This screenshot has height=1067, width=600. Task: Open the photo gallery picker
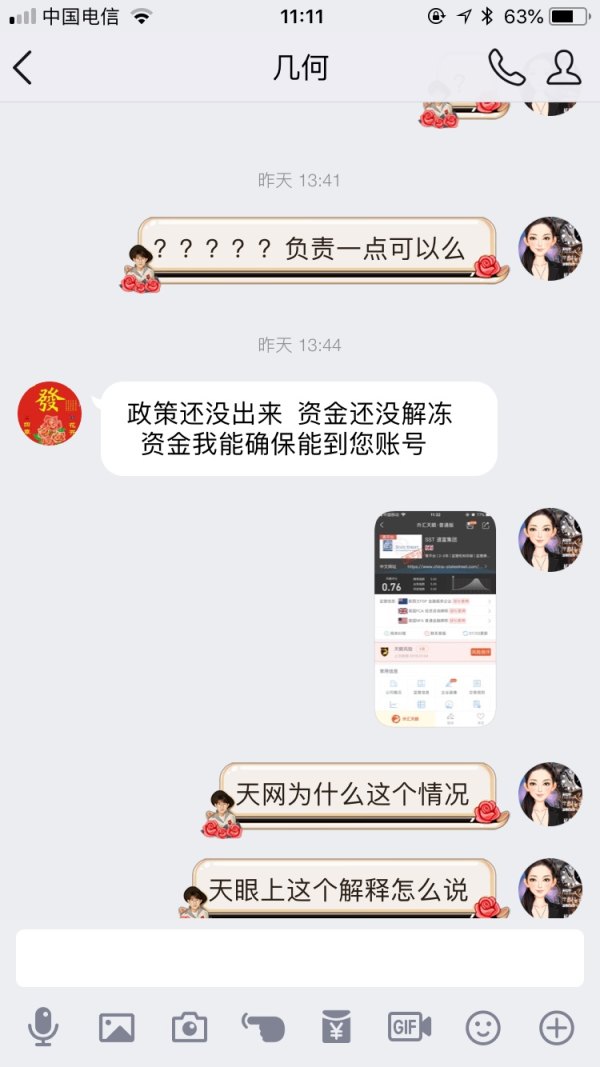(116, 1027)
